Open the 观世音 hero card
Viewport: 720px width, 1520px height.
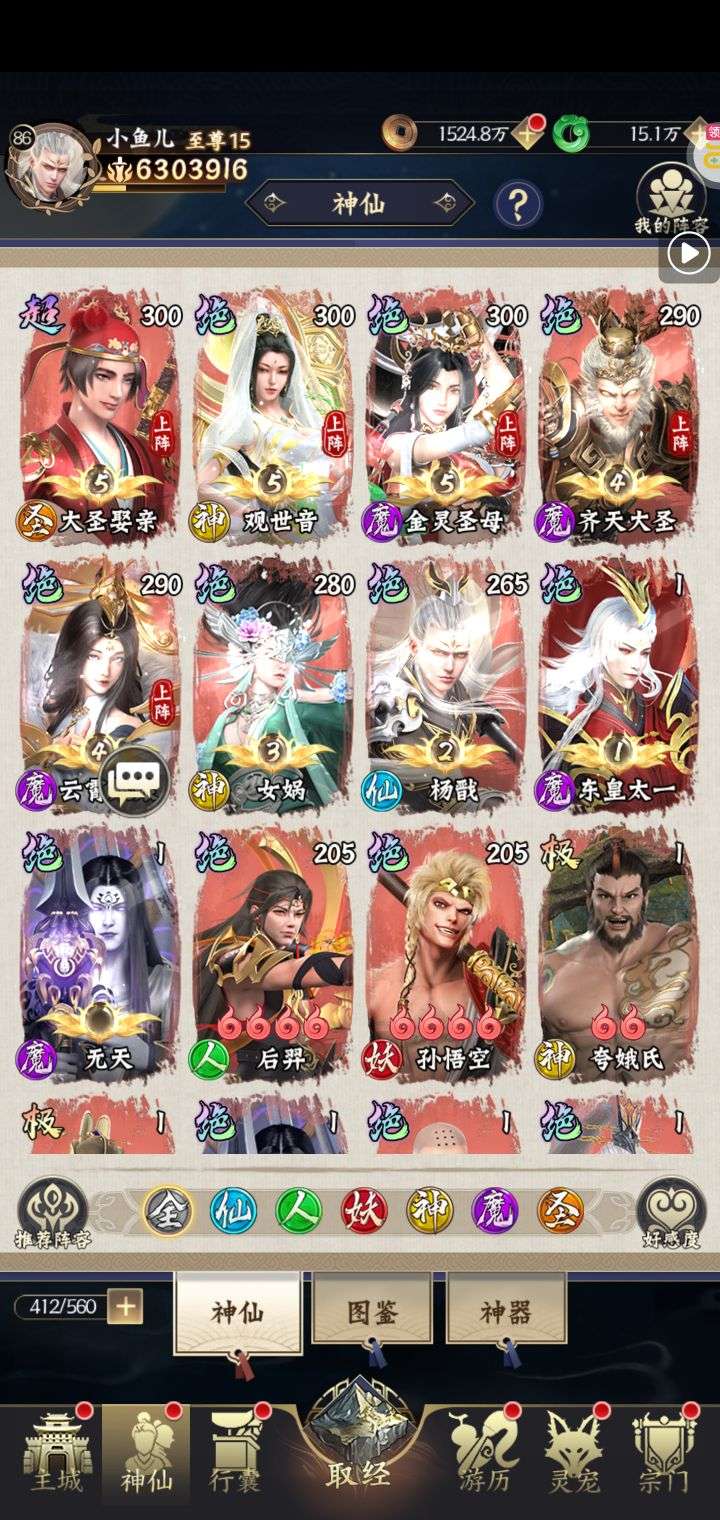(x=272, y=413)
